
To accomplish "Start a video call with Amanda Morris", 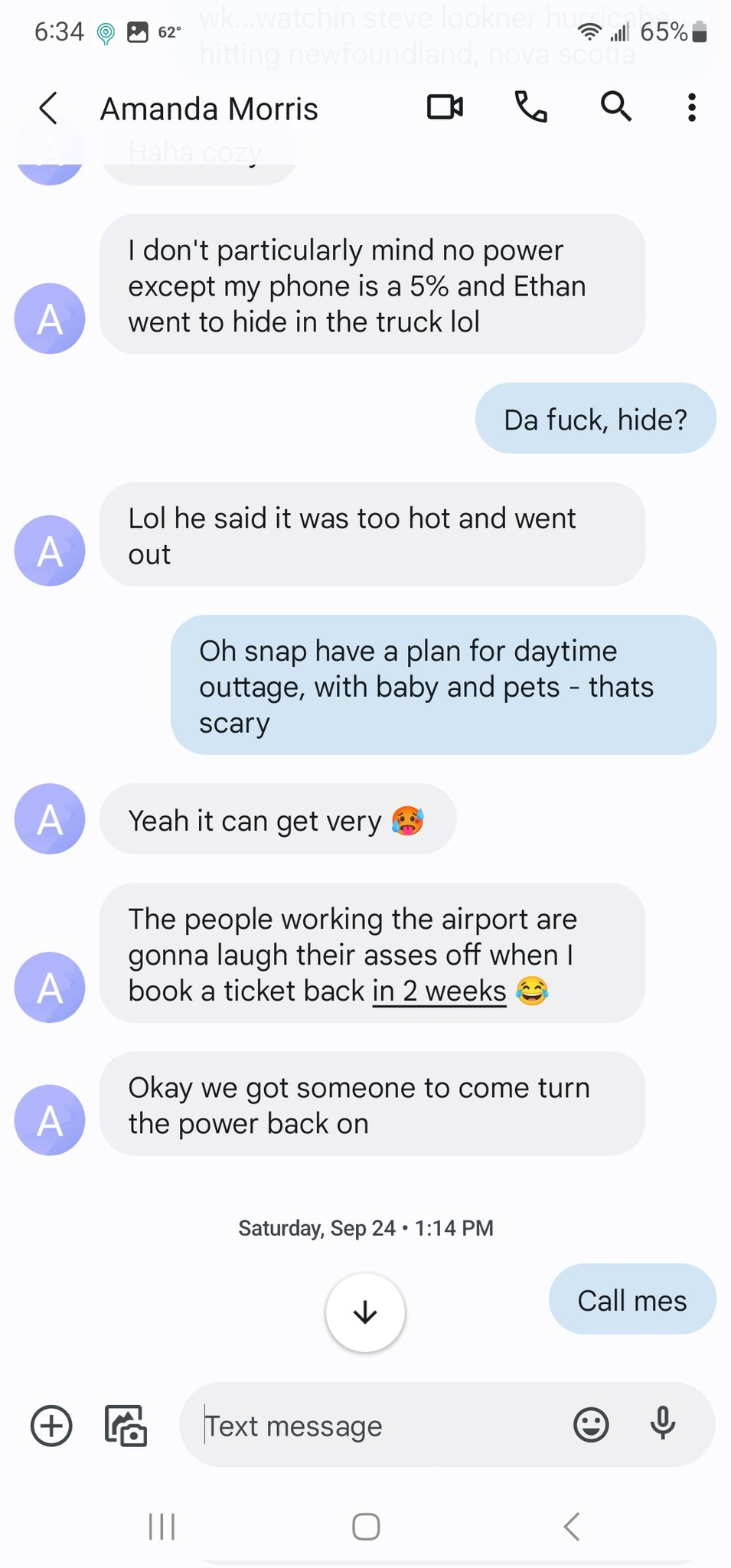I will pyautogui.click(x=445, y=107).
